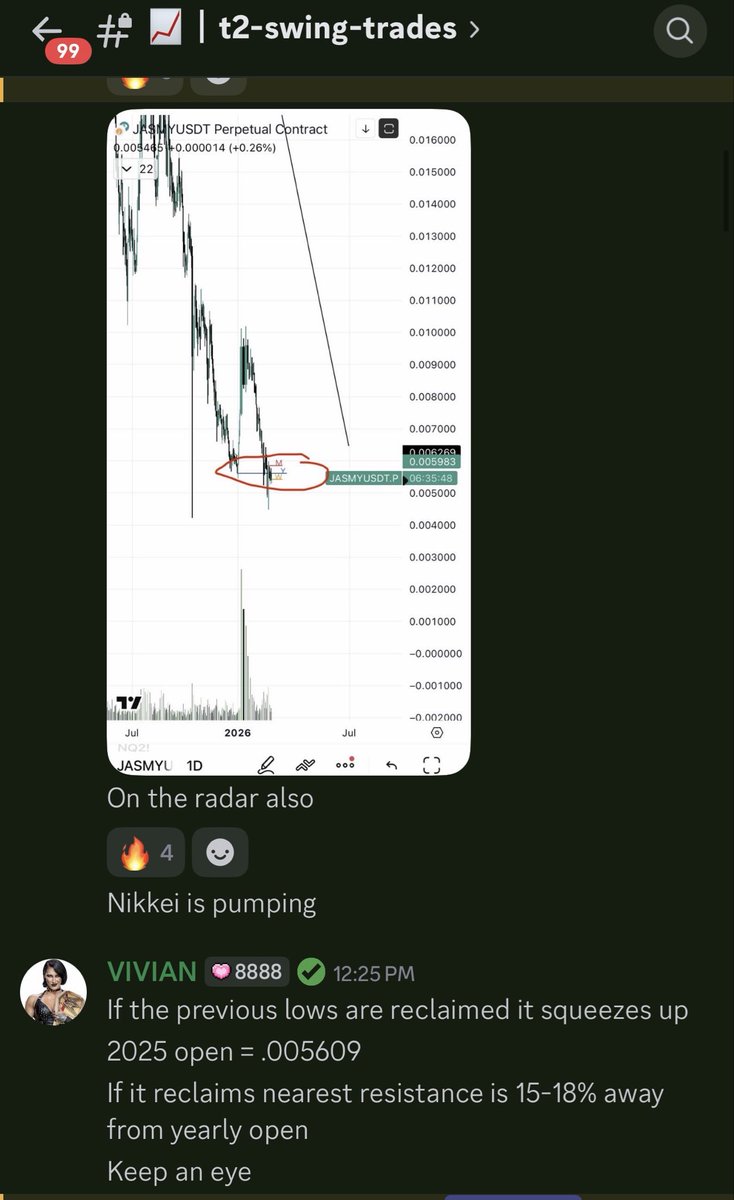Go back from the channel
The width and height of the screenshot is (734, 1200).
[x=47, y=31]
